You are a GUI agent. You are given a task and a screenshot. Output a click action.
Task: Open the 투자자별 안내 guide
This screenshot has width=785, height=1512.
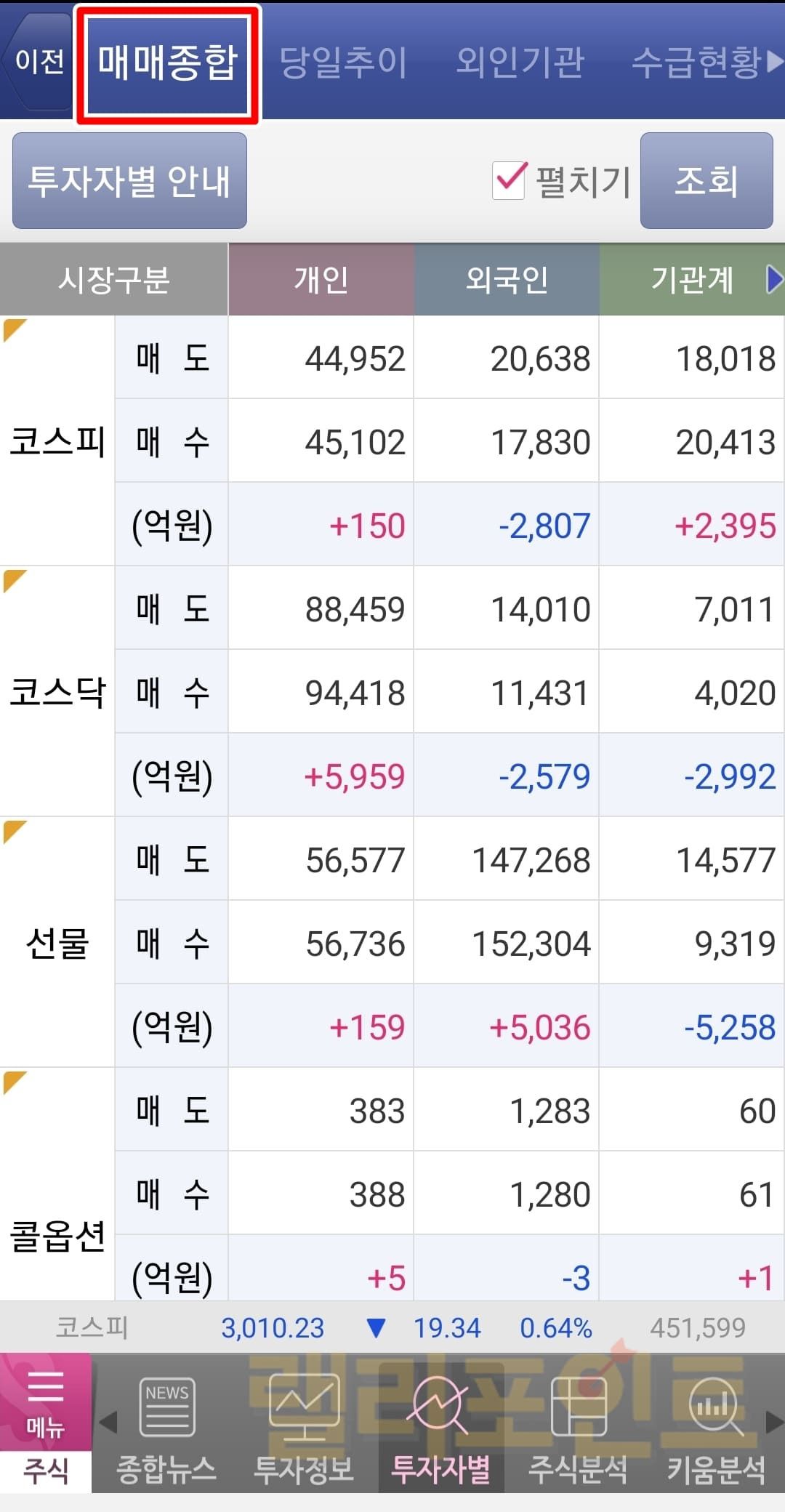129,181
